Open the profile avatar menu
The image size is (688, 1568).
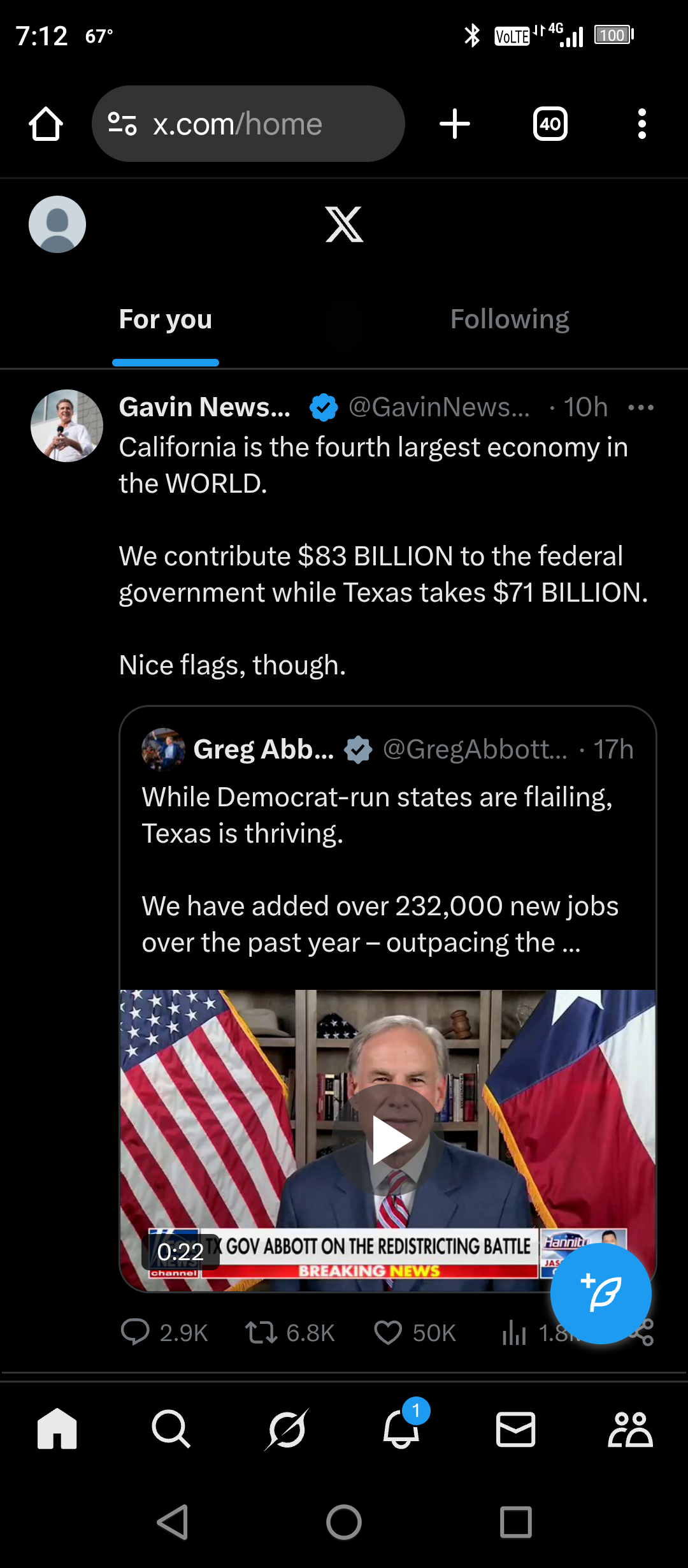coord(57,224)
